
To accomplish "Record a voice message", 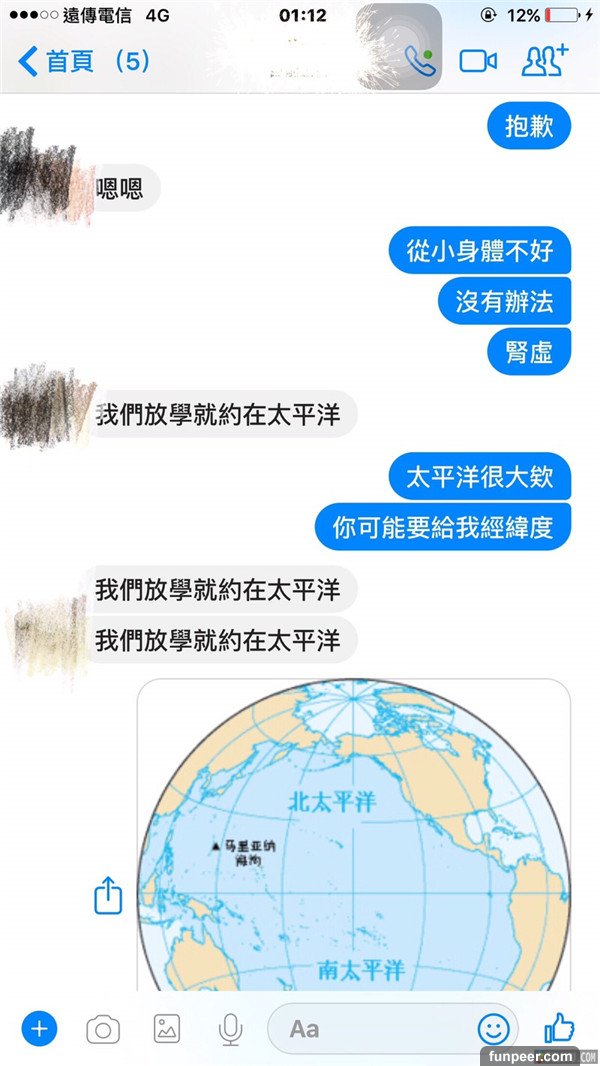I will (x=231, y=1028).
